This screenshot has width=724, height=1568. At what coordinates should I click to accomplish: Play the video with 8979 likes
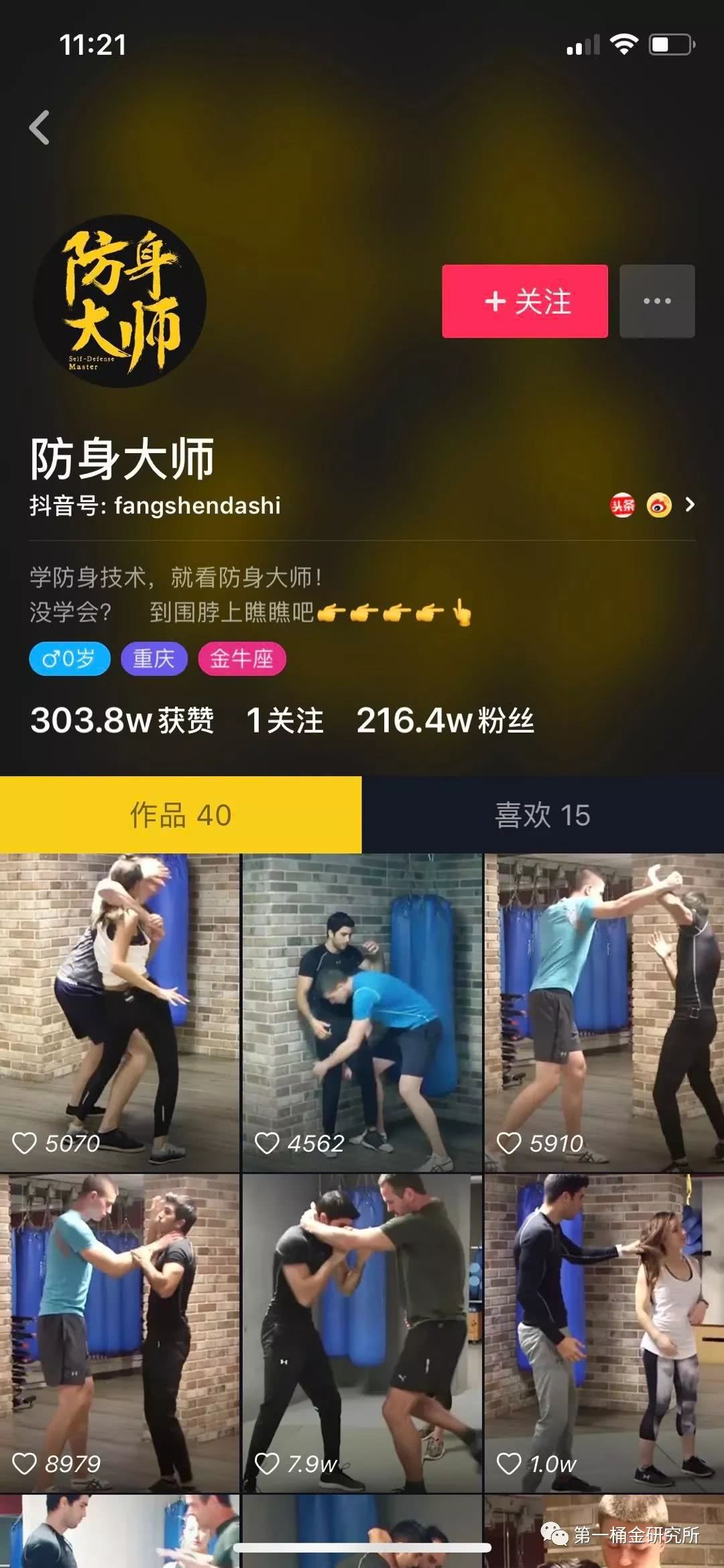point(119,1334)
